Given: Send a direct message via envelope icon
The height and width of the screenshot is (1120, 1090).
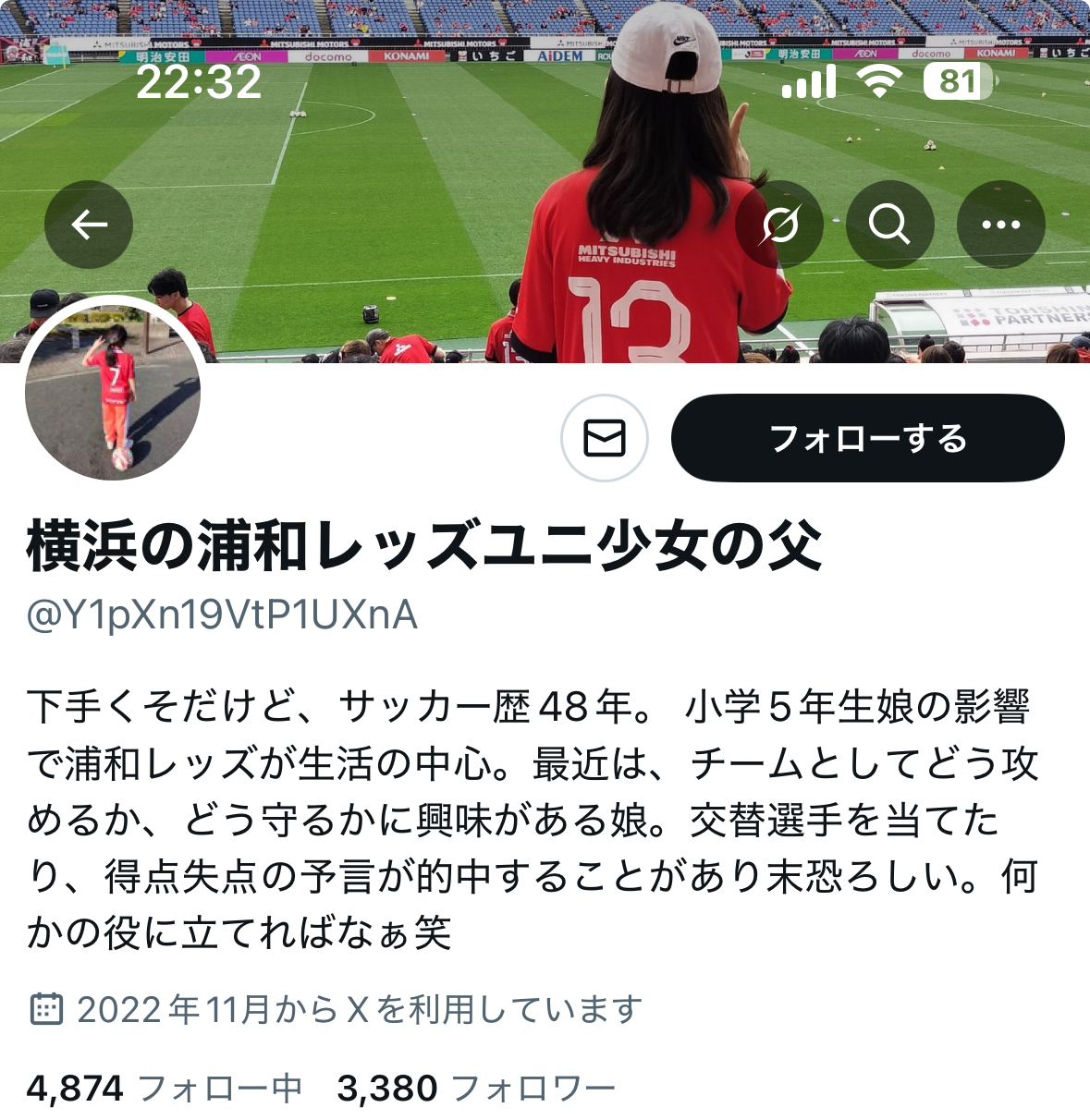Looking at the screenshot, I should coord(605,438).
